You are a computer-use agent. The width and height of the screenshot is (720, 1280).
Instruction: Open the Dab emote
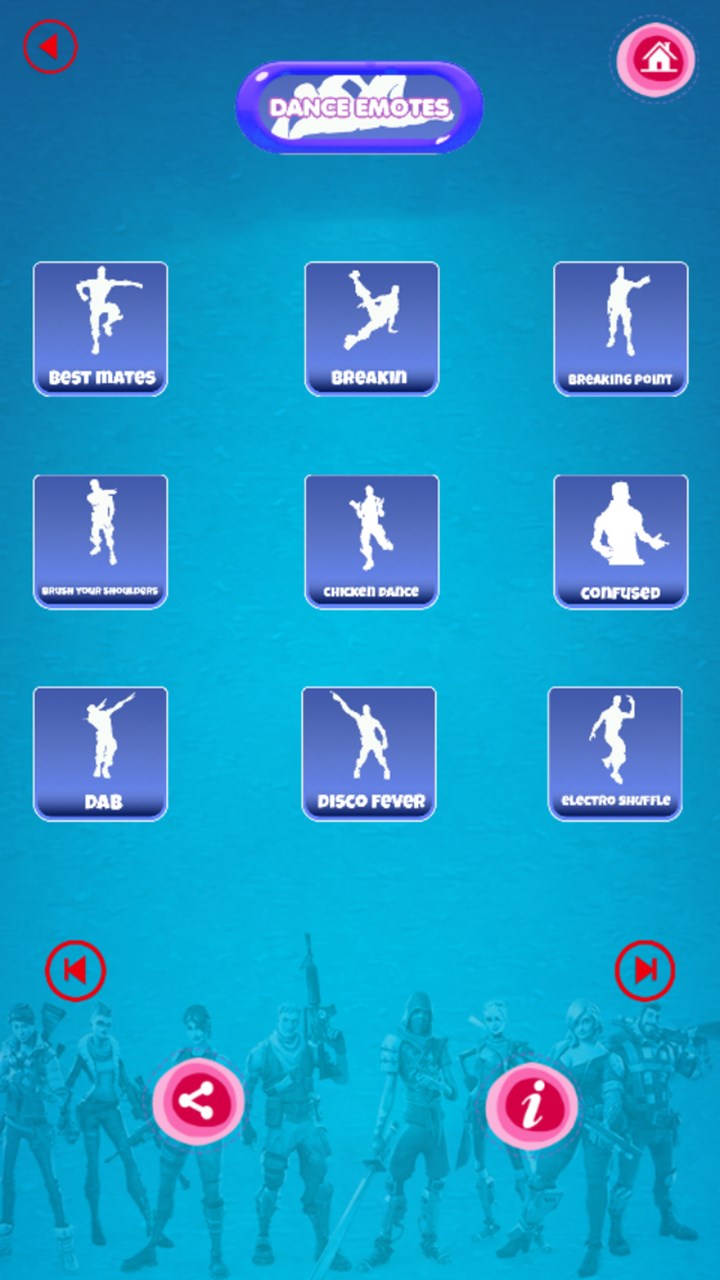tap(101, 753)
